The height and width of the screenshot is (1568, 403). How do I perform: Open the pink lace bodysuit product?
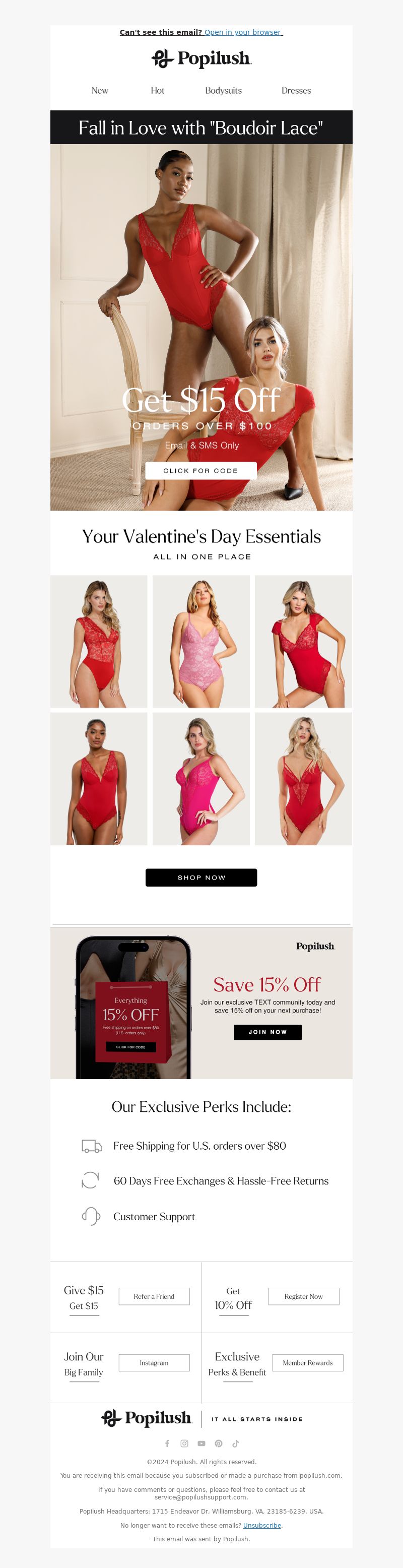(201, 641)
